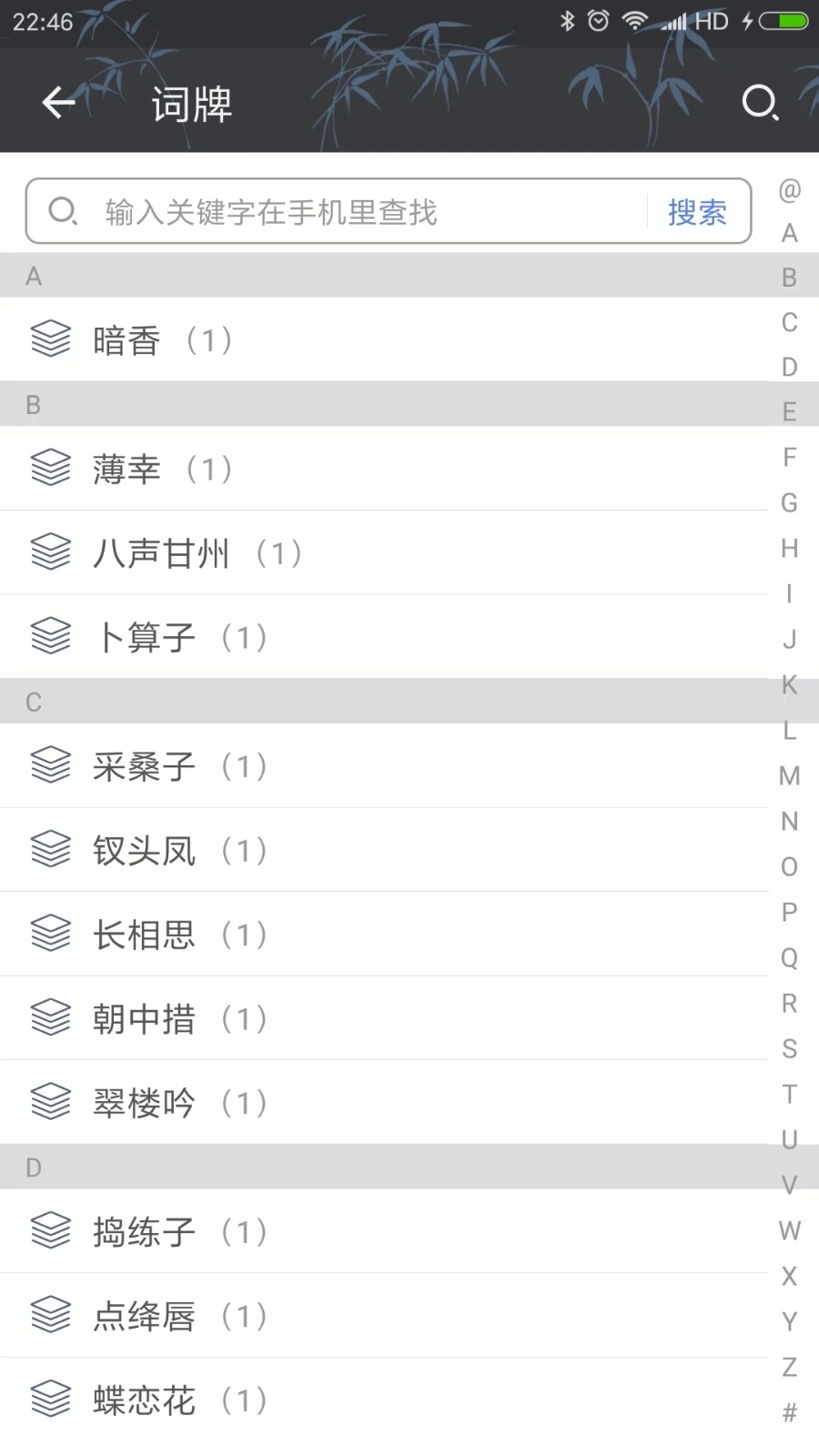Screen dimensions: 819x1456
Task: Jump to letter M in the index
Action: [789, 776]
